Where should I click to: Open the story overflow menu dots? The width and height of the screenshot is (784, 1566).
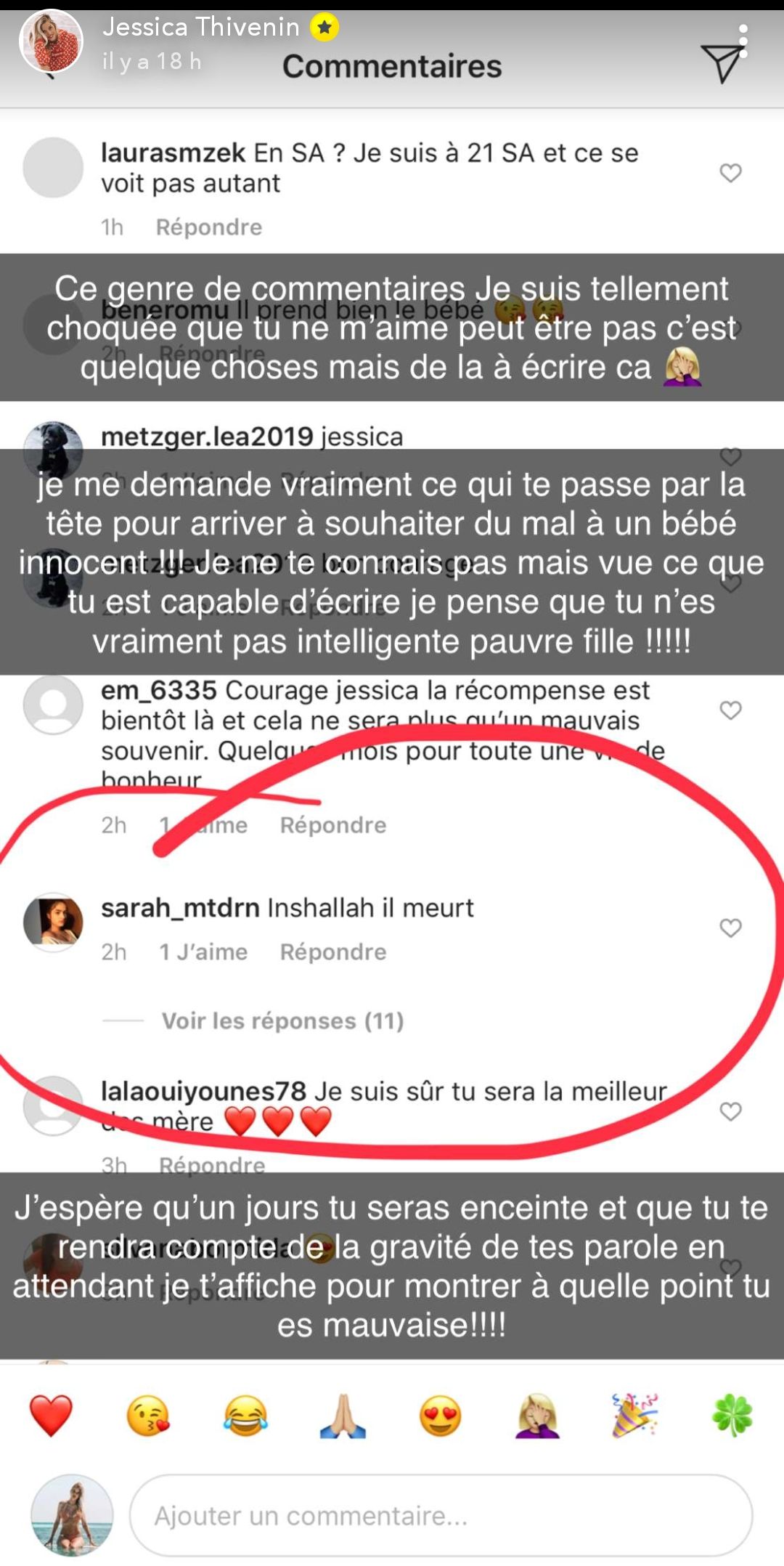click(743, 41)
